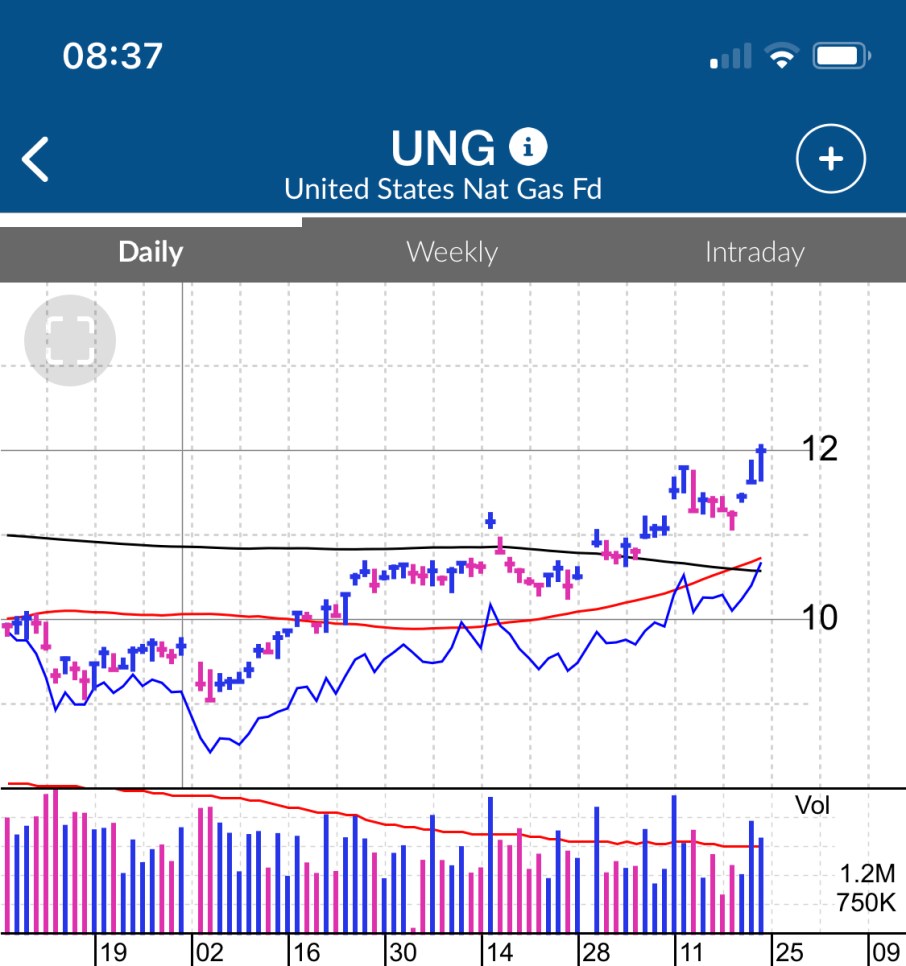Switch to the Intraday chart
Image resolution: width=906 pixels, height=966 pixels.
click(x=754, y=252)
